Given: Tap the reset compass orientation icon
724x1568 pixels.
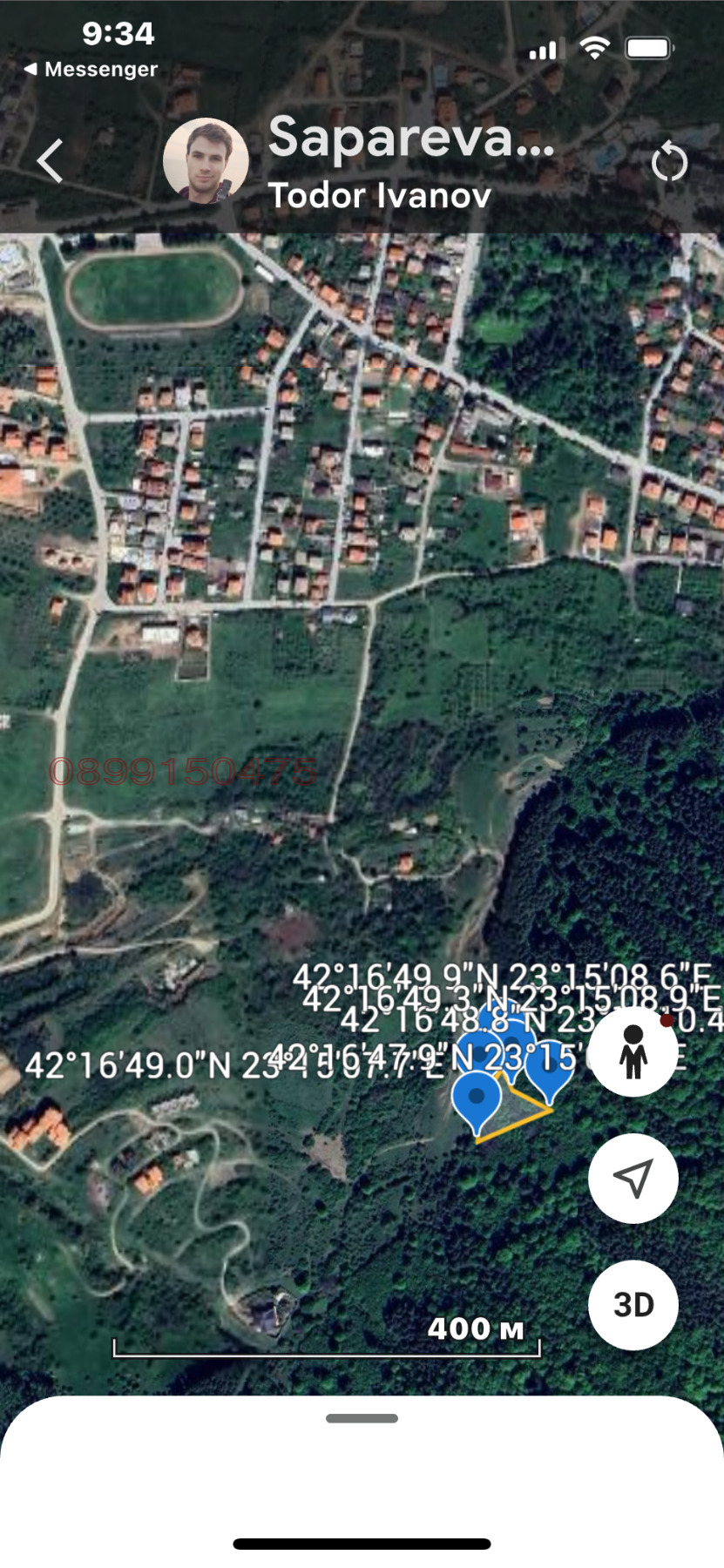Looking at the screenshot, I should pos(671,160).
